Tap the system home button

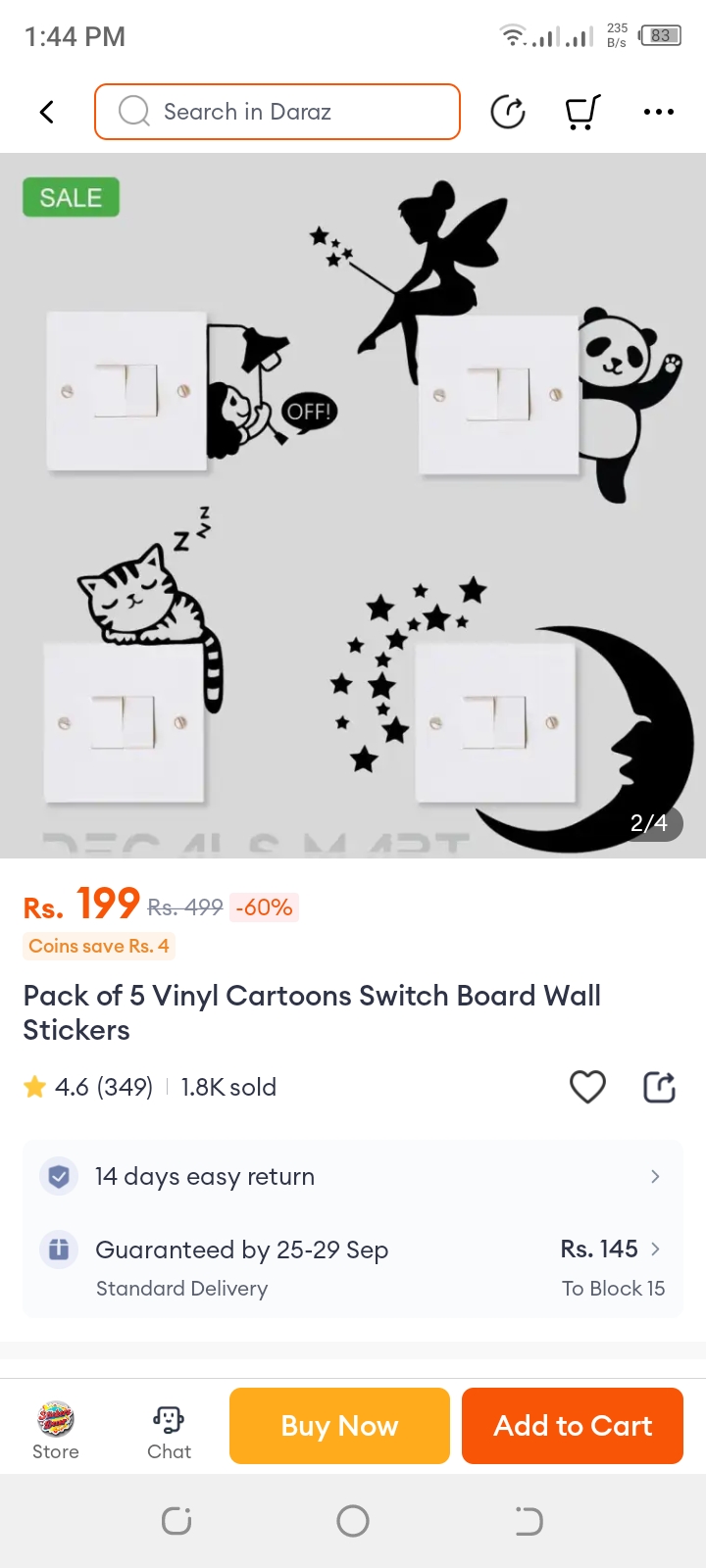point(353,1521)
